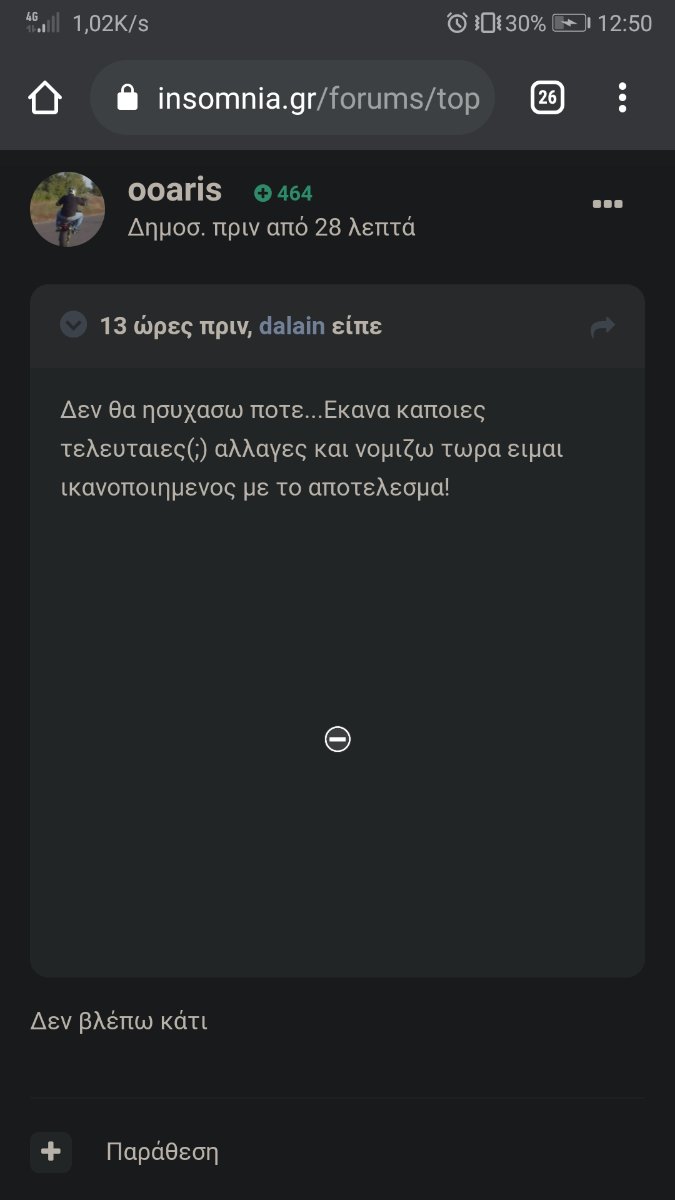Tap the plus multi-quote button
This screenshot has width=675, height=1200.
(51, 1152)
